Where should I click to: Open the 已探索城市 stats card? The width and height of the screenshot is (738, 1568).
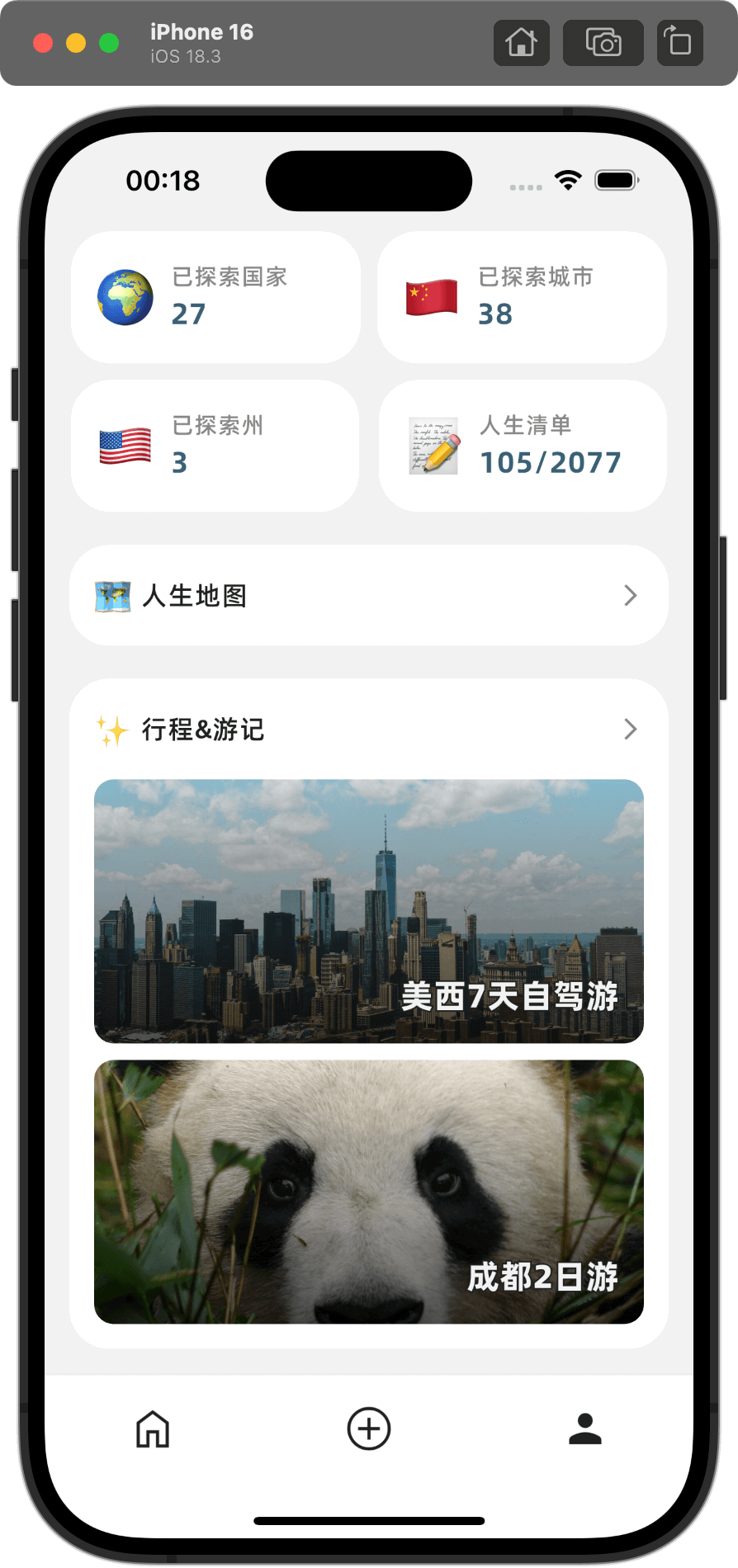click(522, 297)
